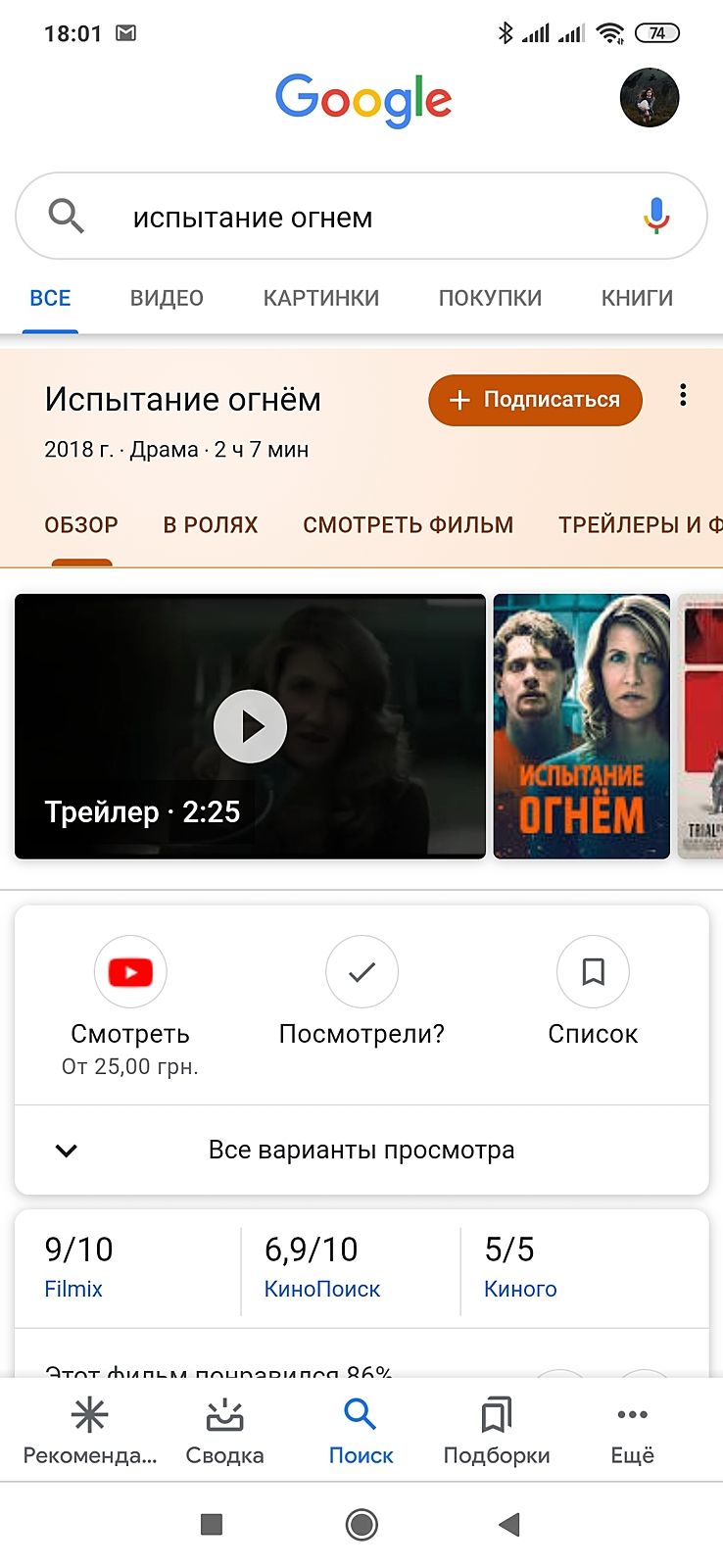Add the movie to Список
723x1568 pixels.
coord(592,973)
